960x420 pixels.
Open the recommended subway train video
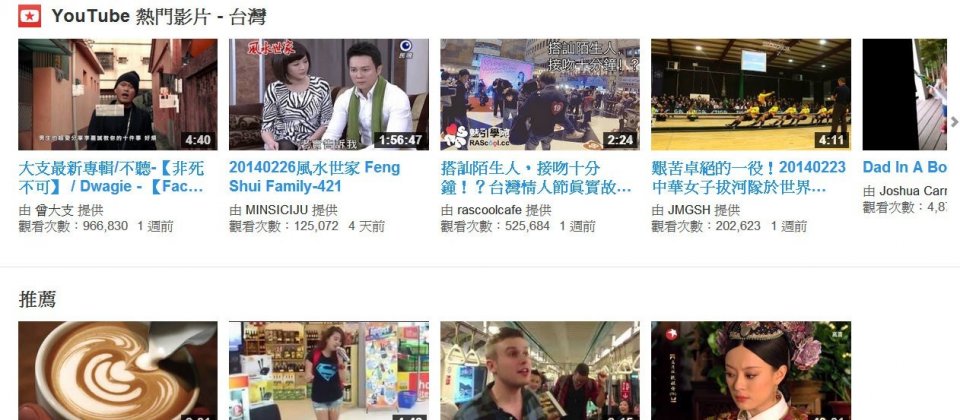pos(540,370)
